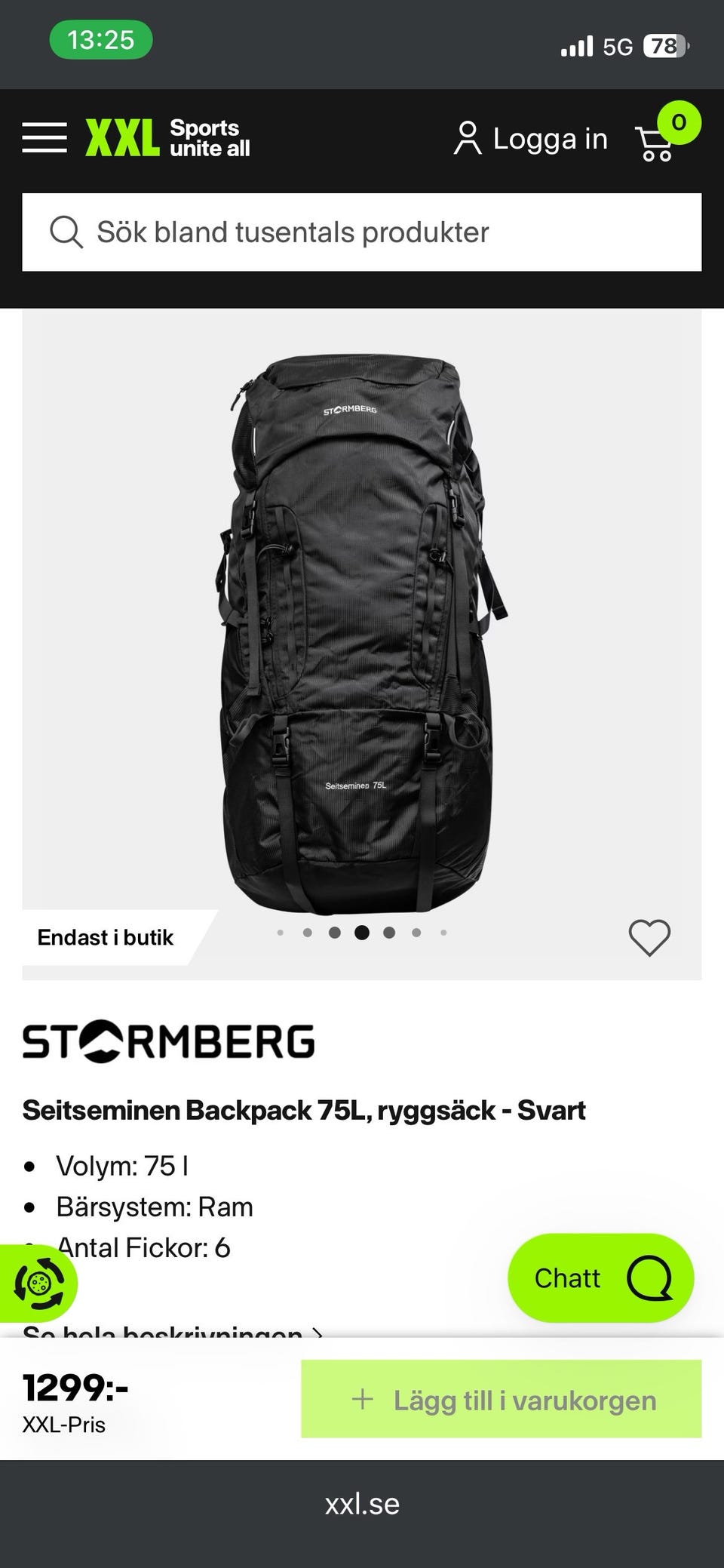
Task: Add backpack to favorites with heart
Action: (x=649, y=938)
